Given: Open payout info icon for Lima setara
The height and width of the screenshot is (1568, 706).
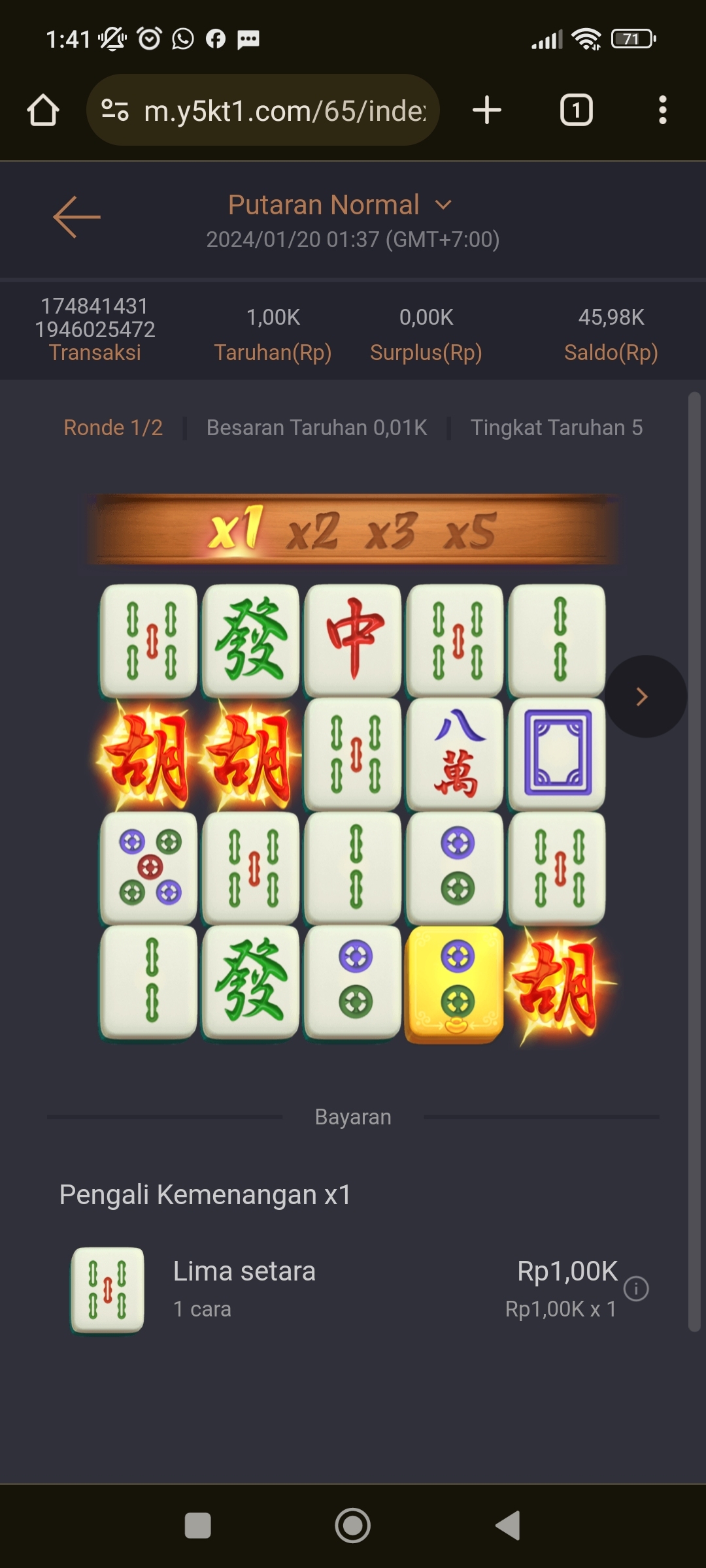Looking at the screenshot, I should [636, 1288].
